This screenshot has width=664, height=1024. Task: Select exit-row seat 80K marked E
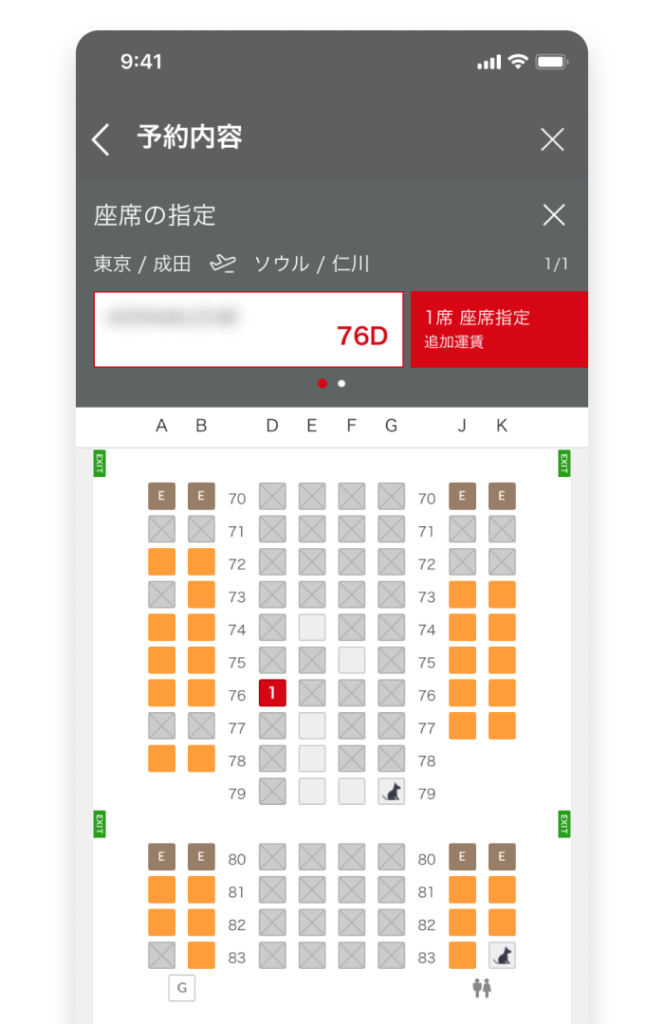502,857
